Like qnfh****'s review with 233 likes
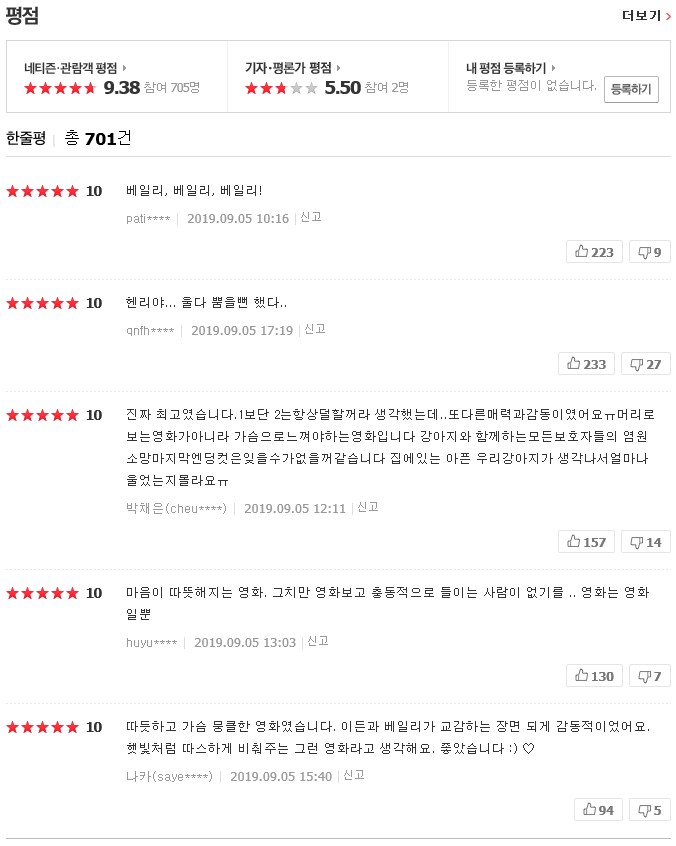The image size is (676, 846). 586,364
